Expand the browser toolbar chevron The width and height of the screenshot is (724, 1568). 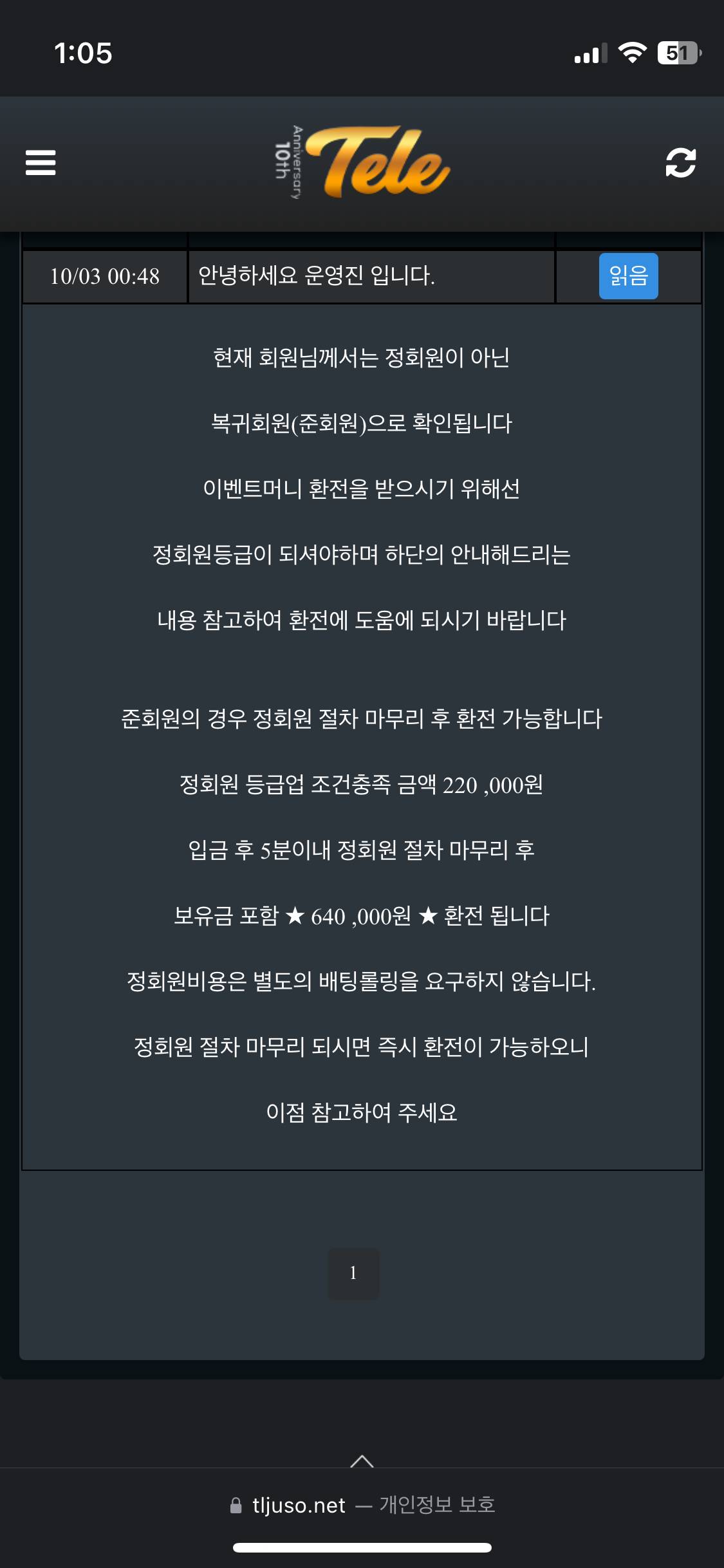coord(362,1461)
